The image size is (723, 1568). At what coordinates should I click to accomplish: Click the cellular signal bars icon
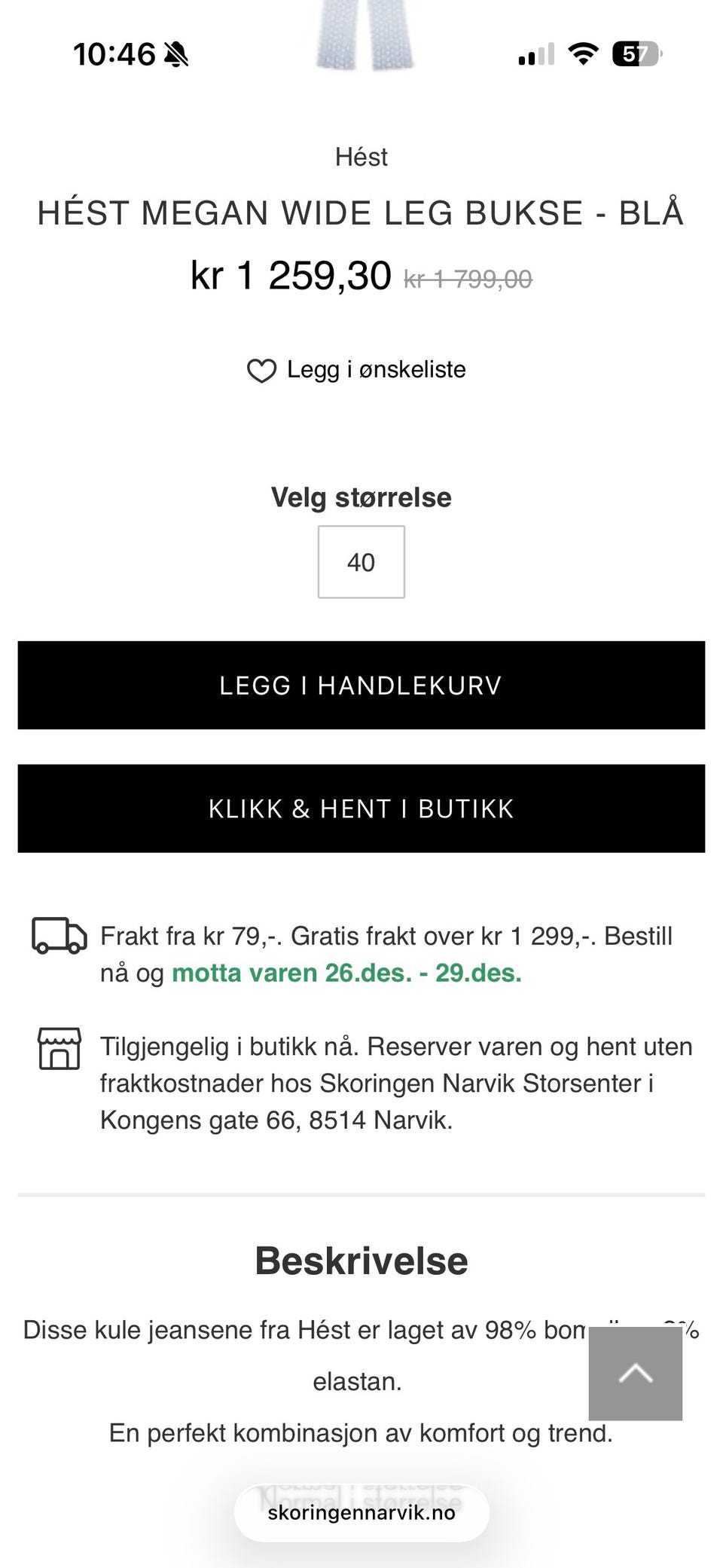point(535,53)
